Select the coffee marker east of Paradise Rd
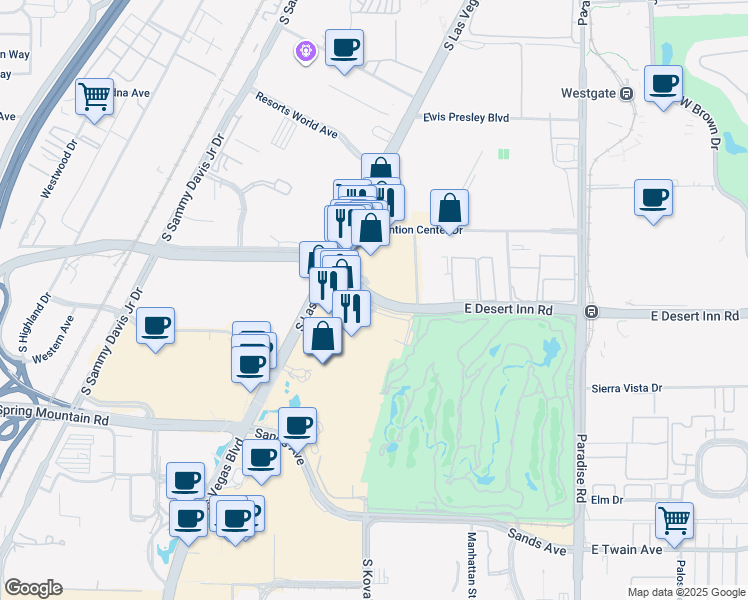This screenshot has width=748, height=600. pyautogui.click(x=654, y=202)
